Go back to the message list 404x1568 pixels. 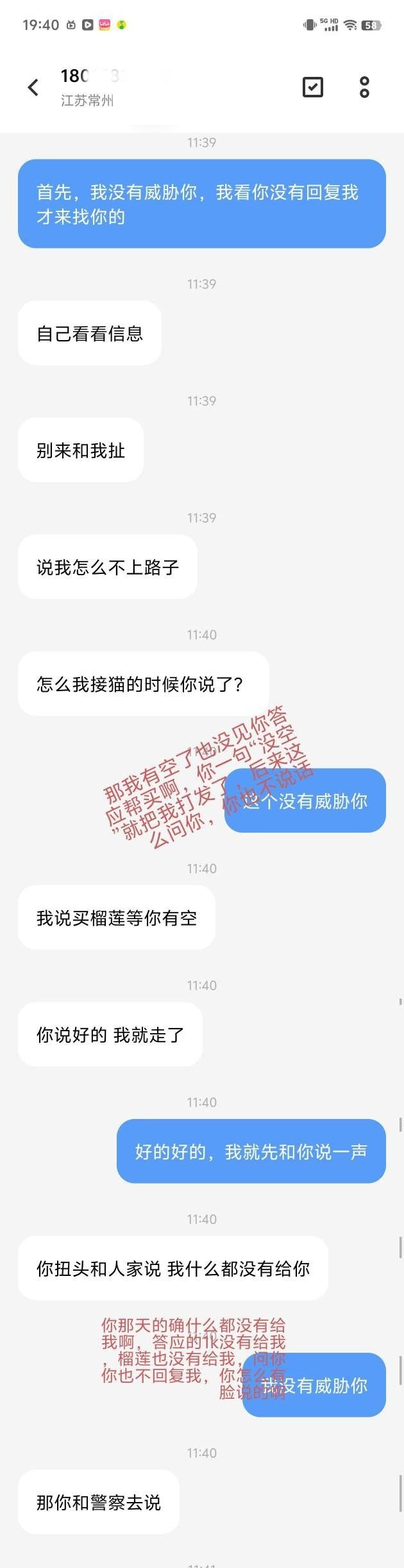33,87
